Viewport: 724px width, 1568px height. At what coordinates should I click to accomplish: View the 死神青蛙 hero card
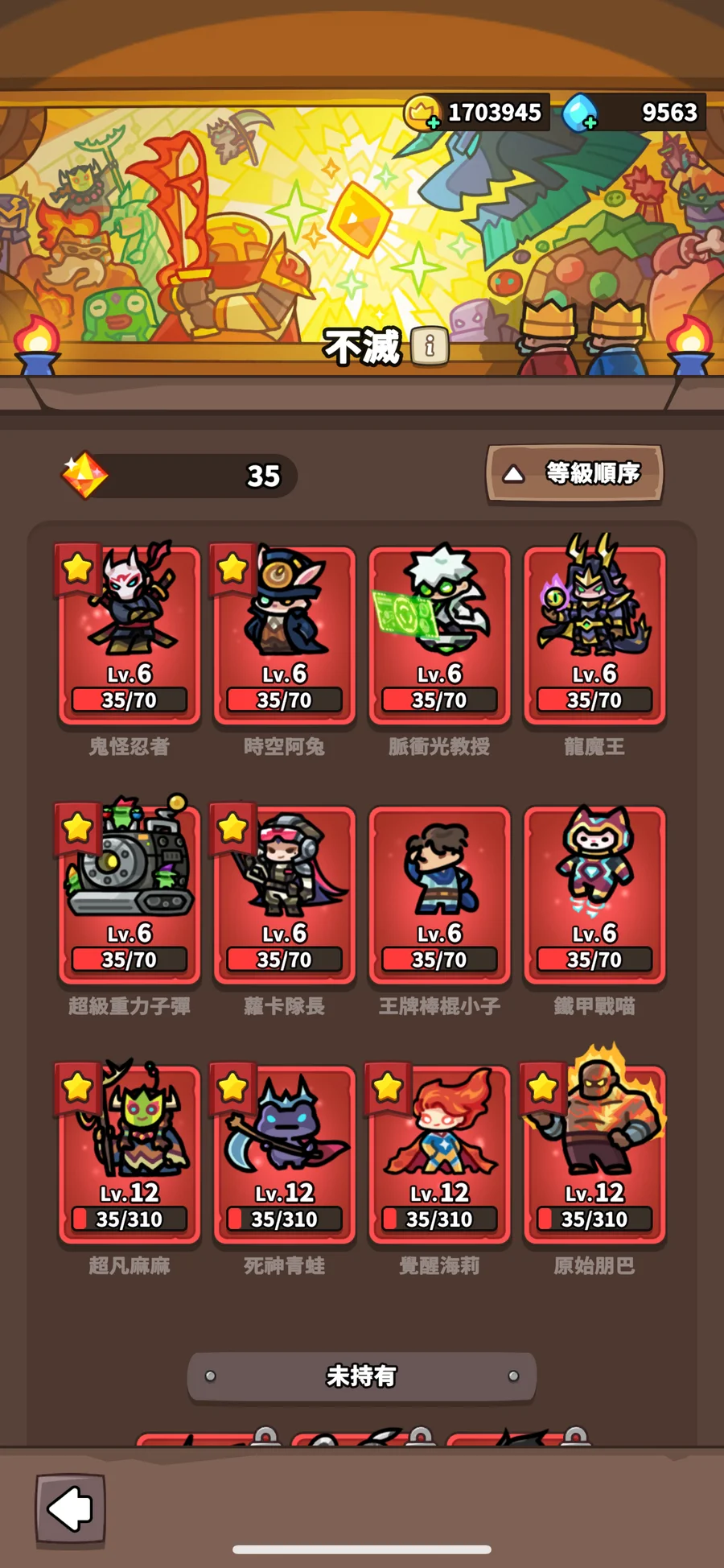284,1153
